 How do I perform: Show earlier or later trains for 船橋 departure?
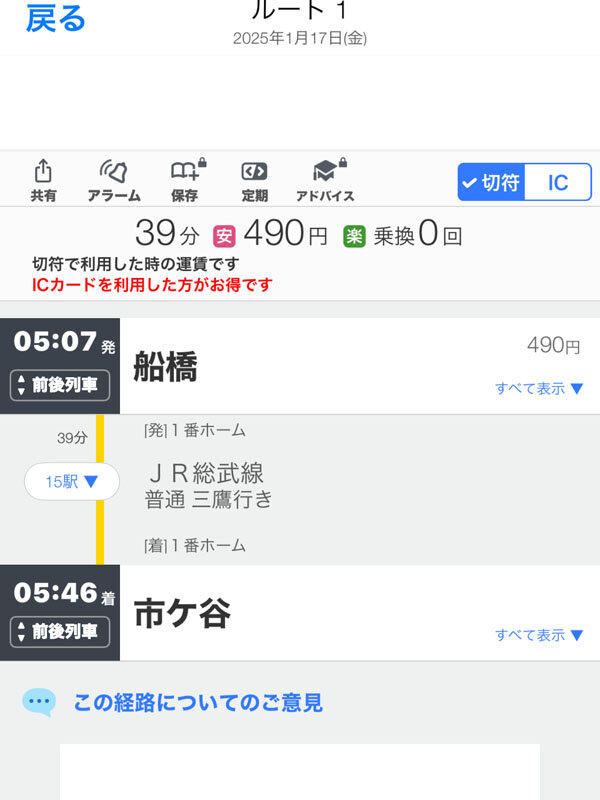click(60, 385)
